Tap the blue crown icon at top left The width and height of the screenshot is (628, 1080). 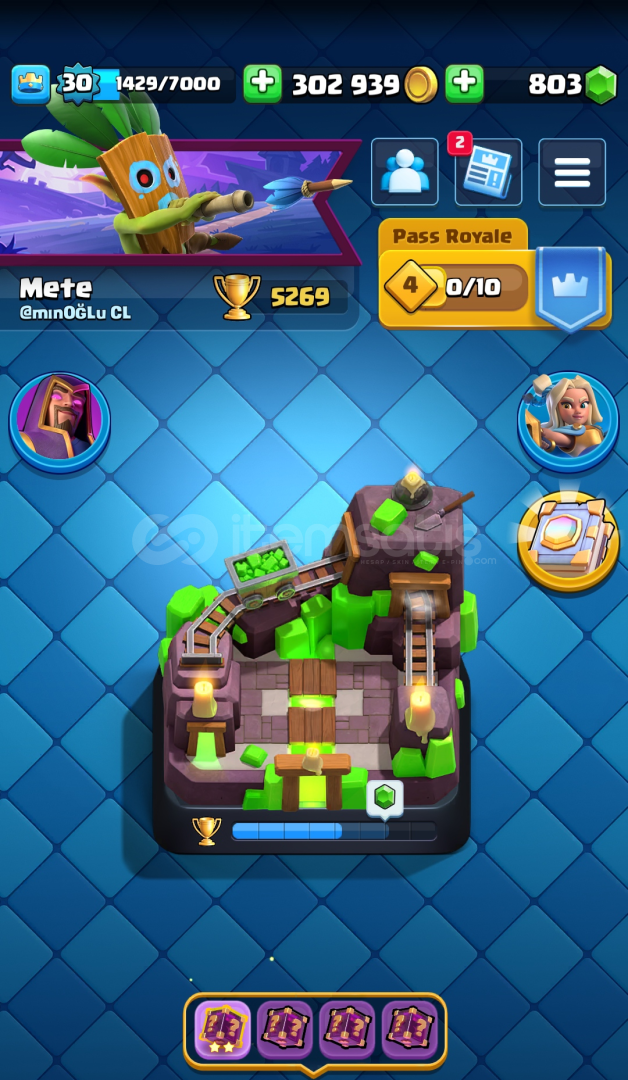click(x=31, y=84)
